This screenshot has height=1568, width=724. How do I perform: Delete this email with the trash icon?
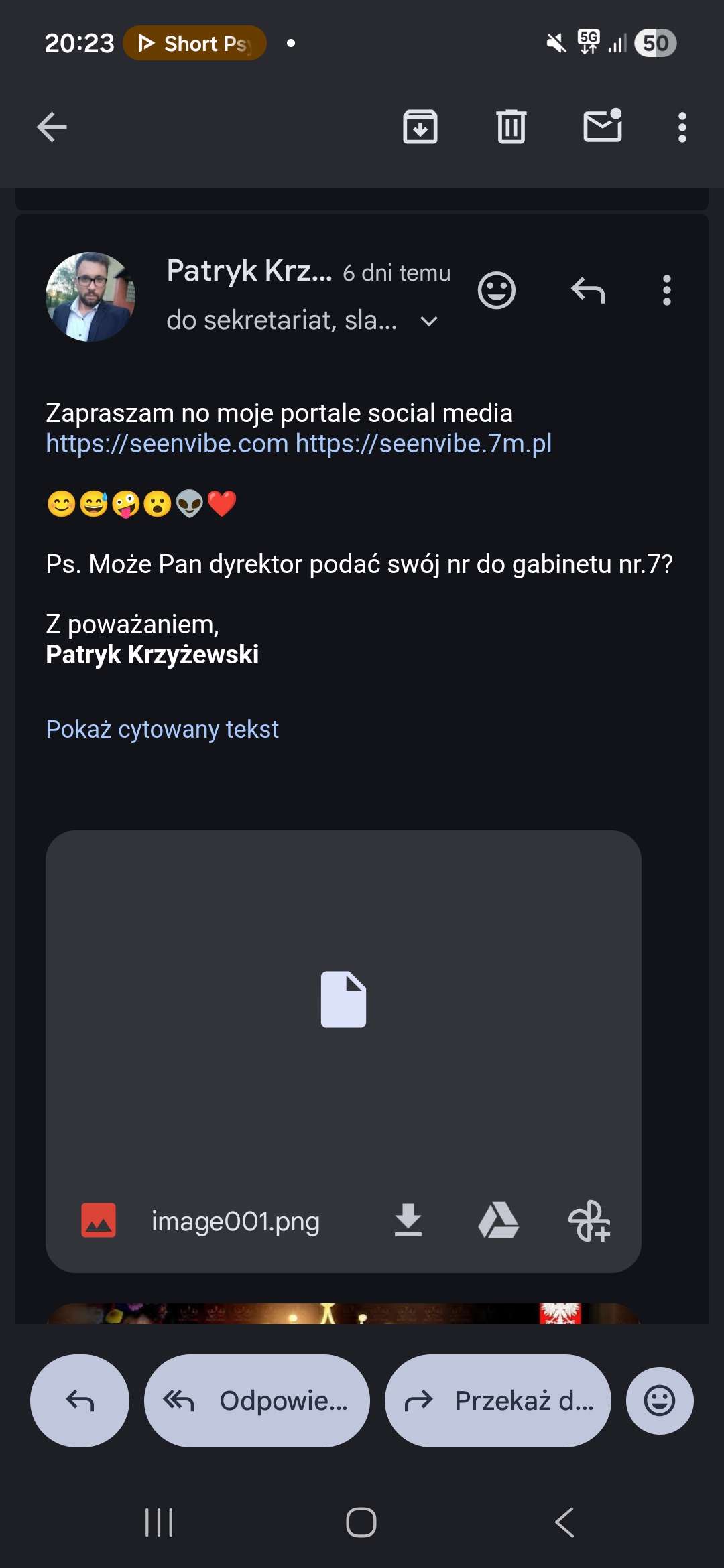(x=511, y=127)
